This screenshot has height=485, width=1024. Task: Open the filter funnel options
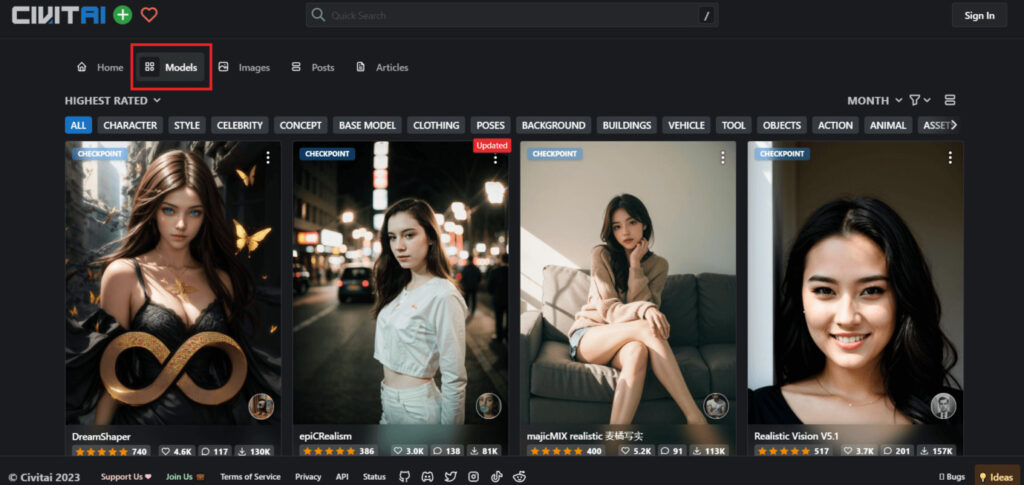(919, 100)
